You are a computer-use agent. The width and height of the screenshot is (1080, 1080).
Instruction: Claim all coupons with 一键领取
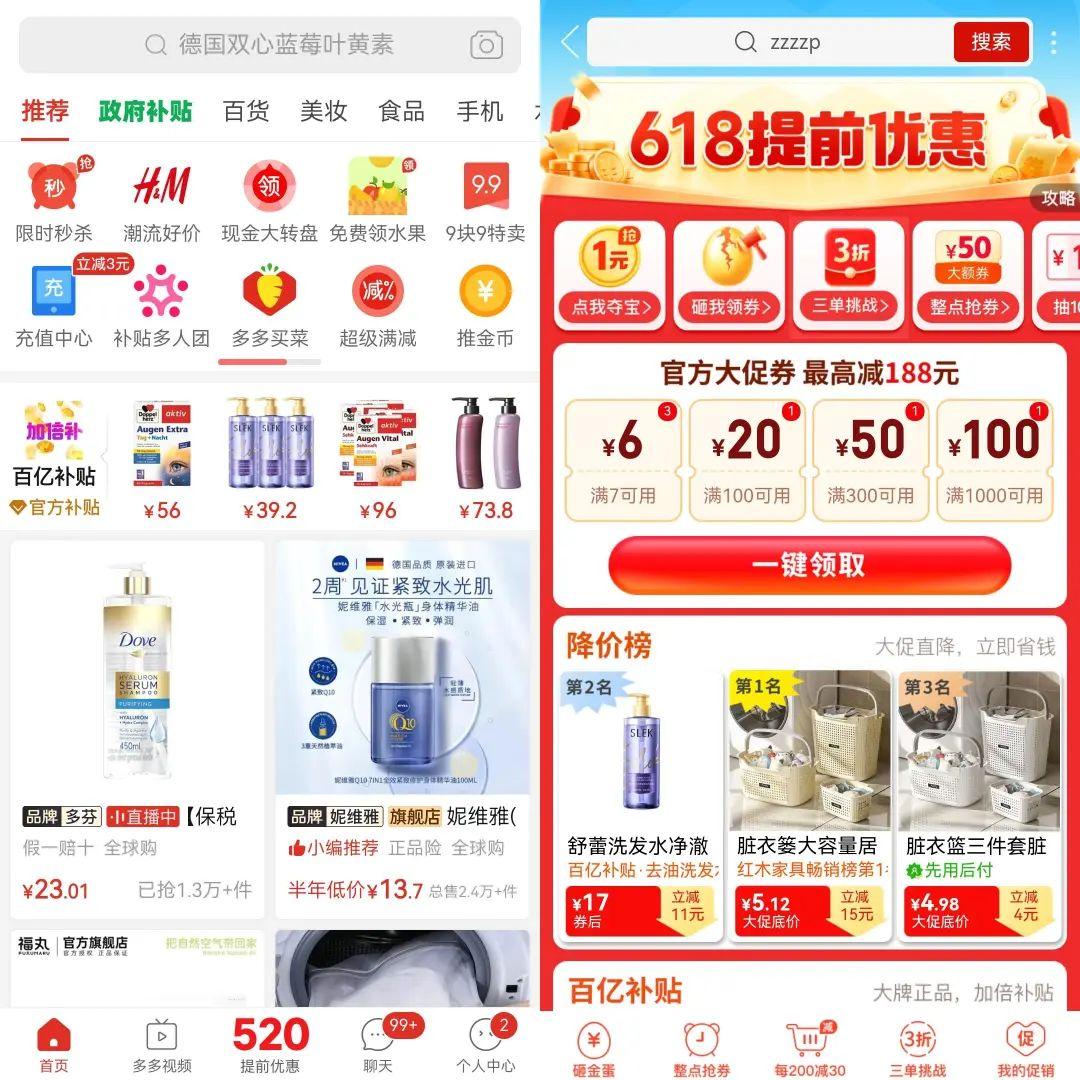(809, 565)
